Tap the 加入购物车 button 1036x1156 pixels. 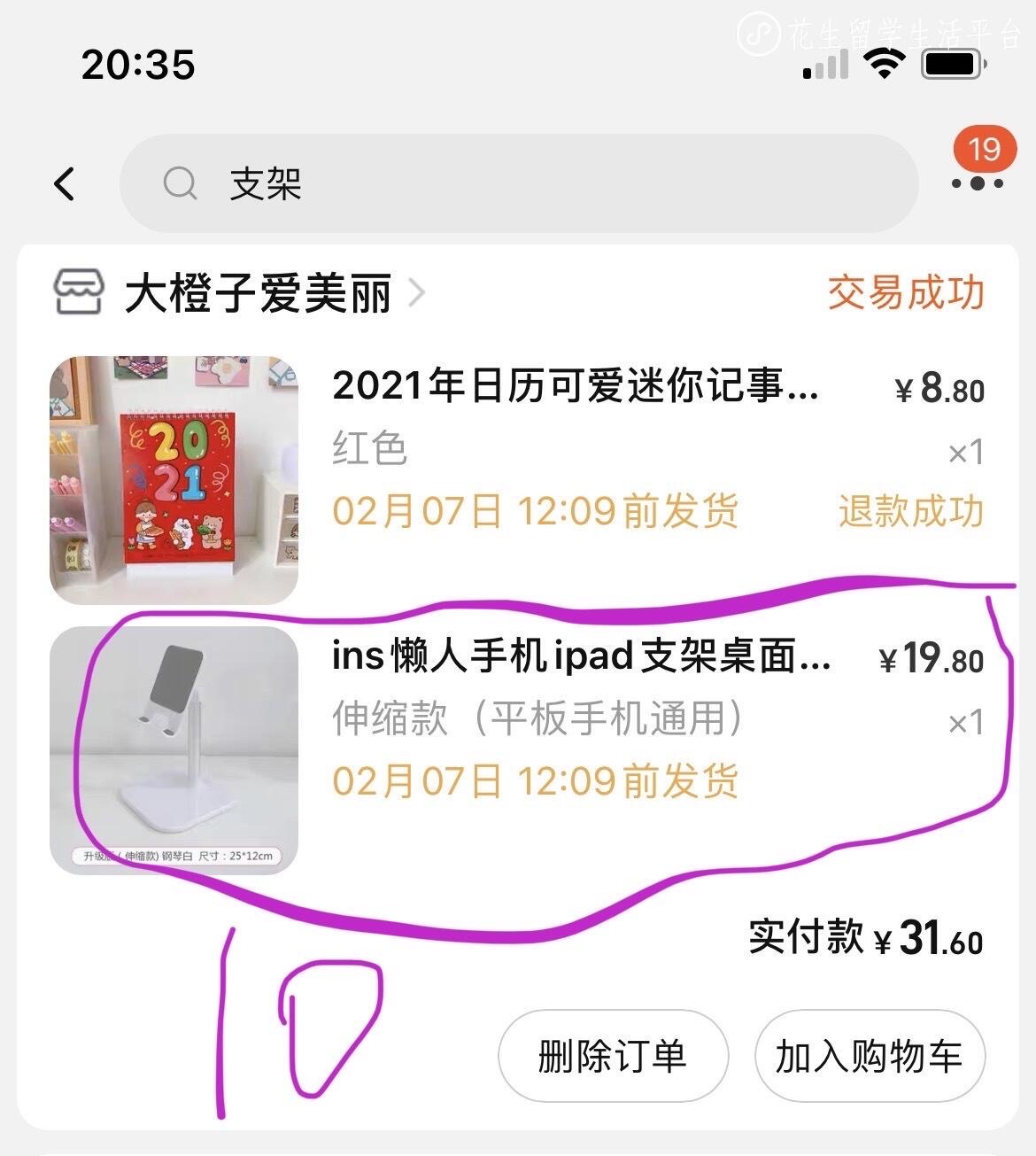pyautogui.click(x=869, y=1055)
